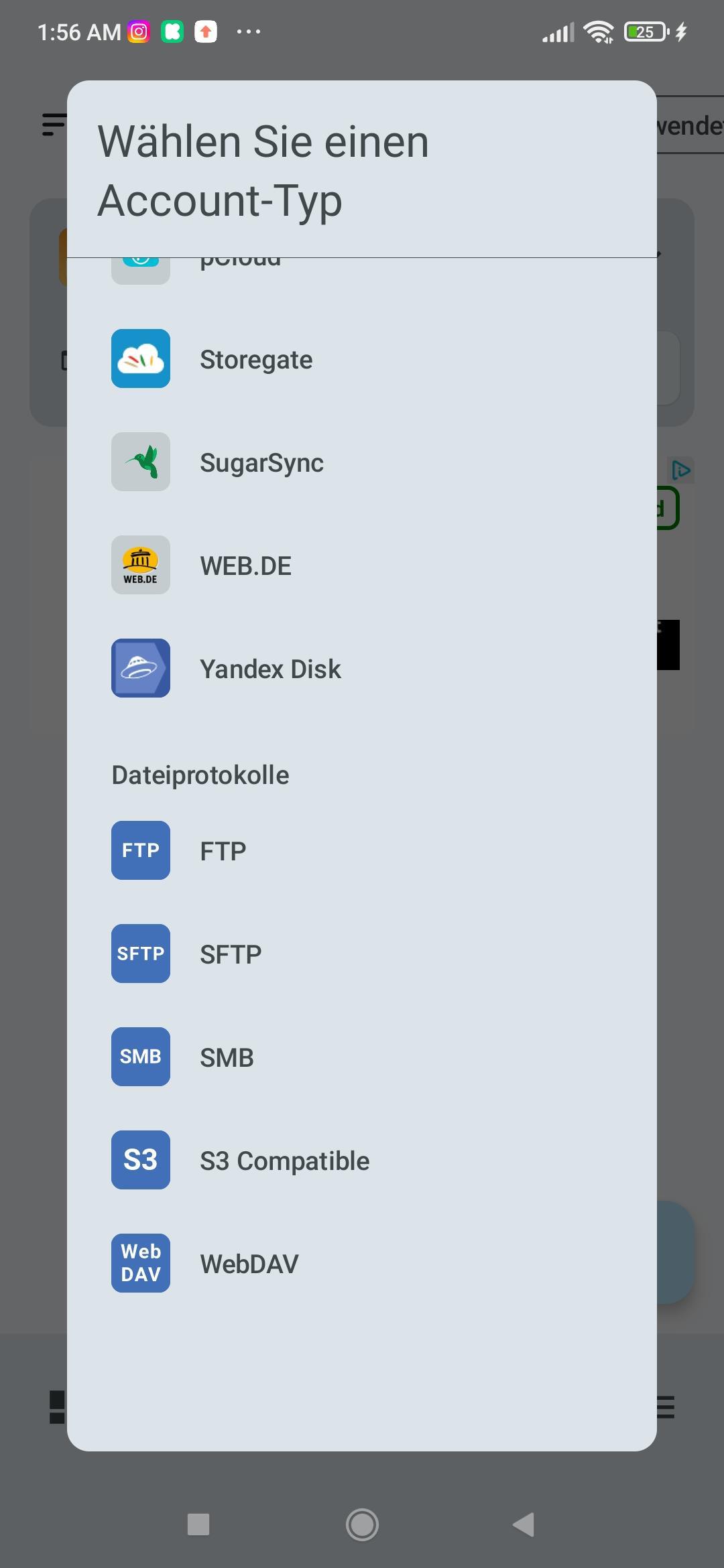The height and width of the screenshot is (1568, 724).
Task: Select SFTP protocol option
Action: pyautogui.click(x=231, y=954)
